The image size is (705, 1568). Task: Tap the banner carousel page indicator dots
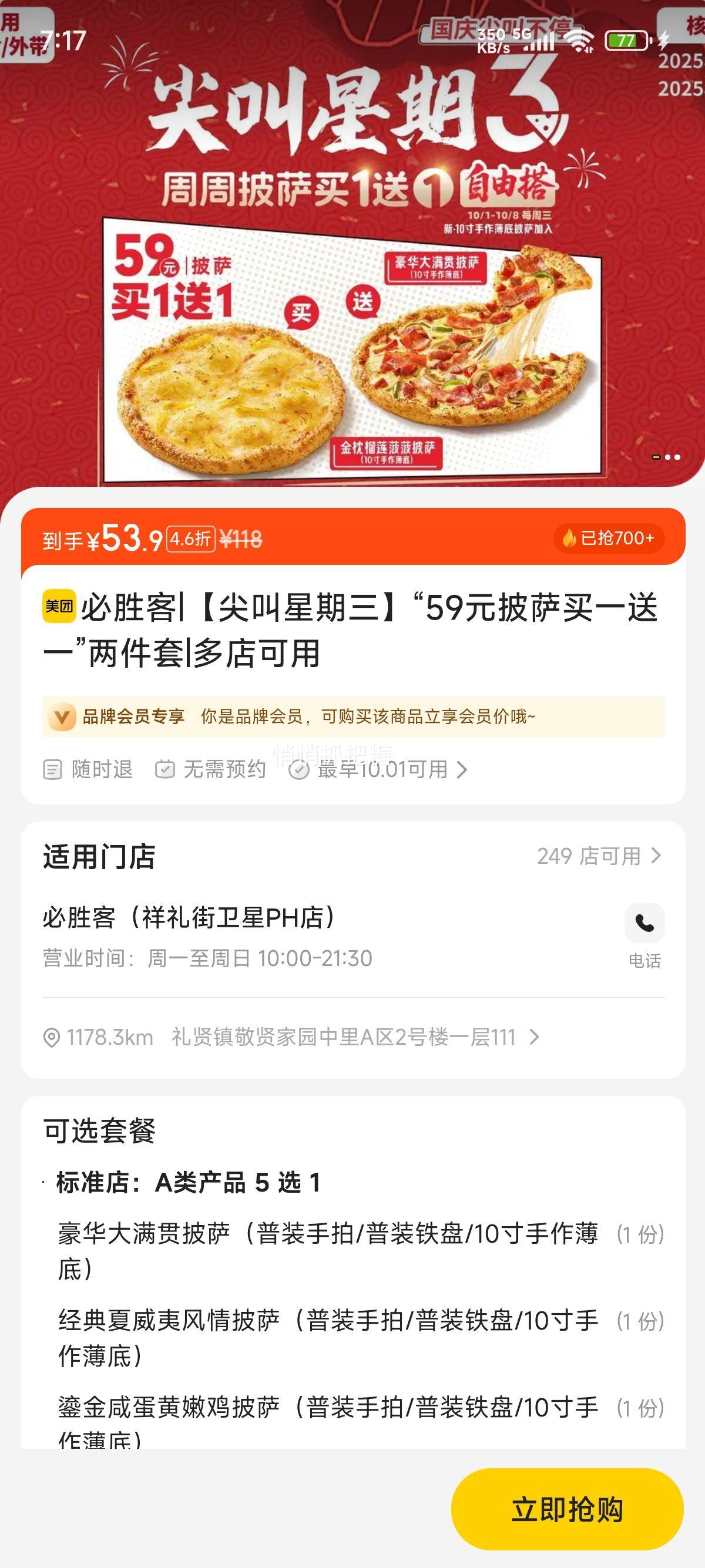pos(666,457)
